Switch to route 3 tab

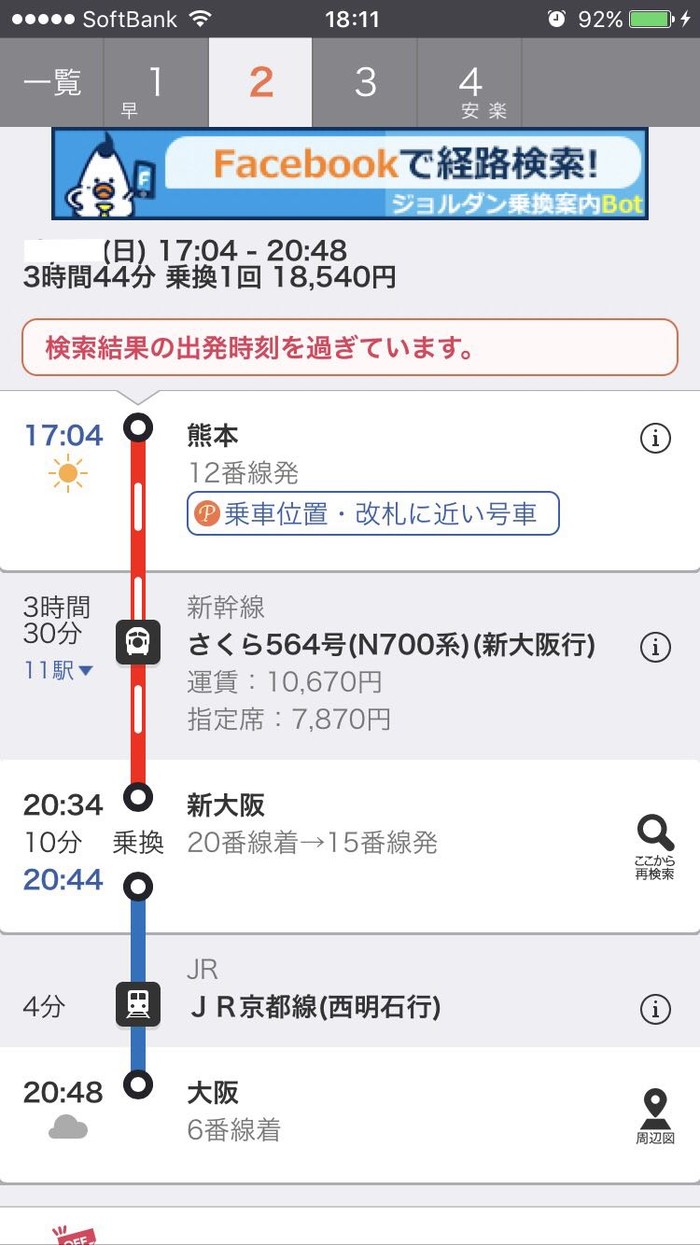(x=365, y=83)
